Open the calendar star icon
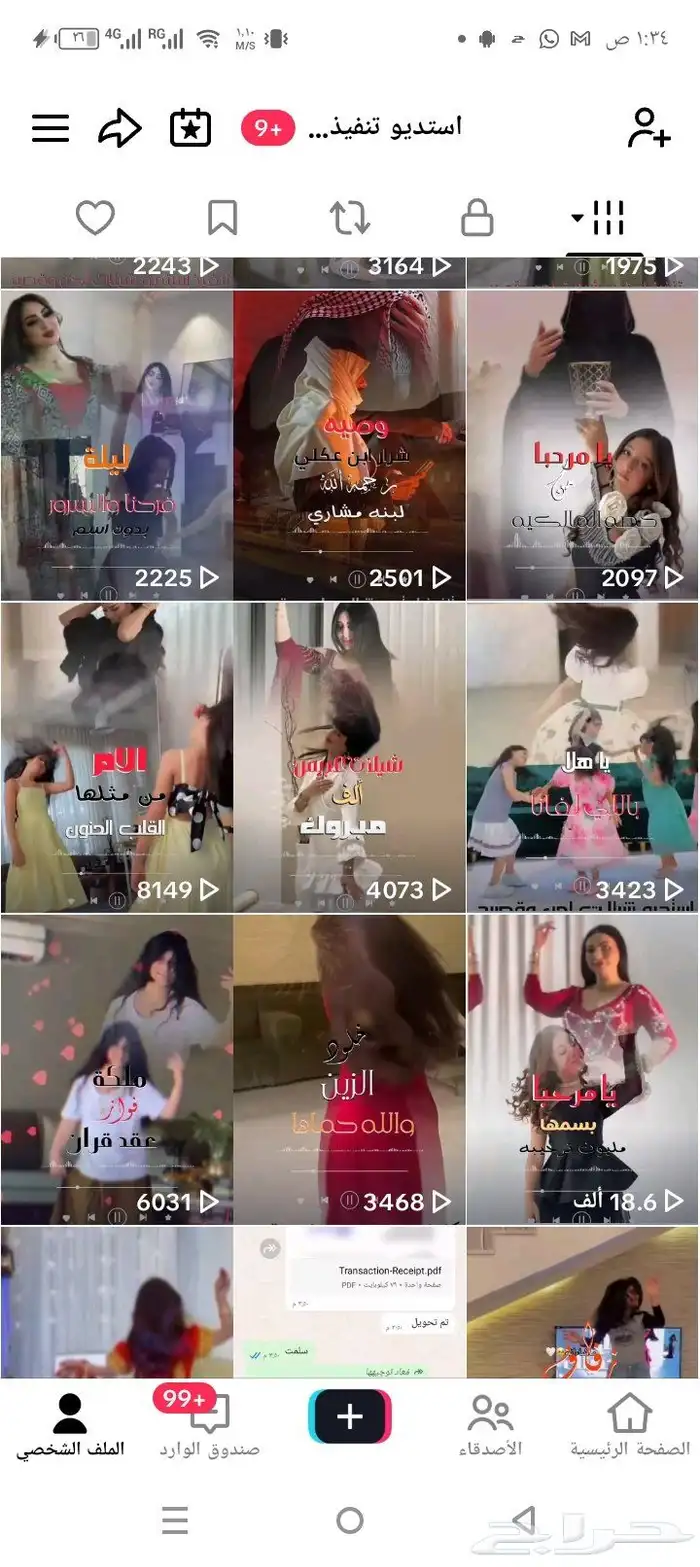 pyautogui.click(x=191, y=129)
